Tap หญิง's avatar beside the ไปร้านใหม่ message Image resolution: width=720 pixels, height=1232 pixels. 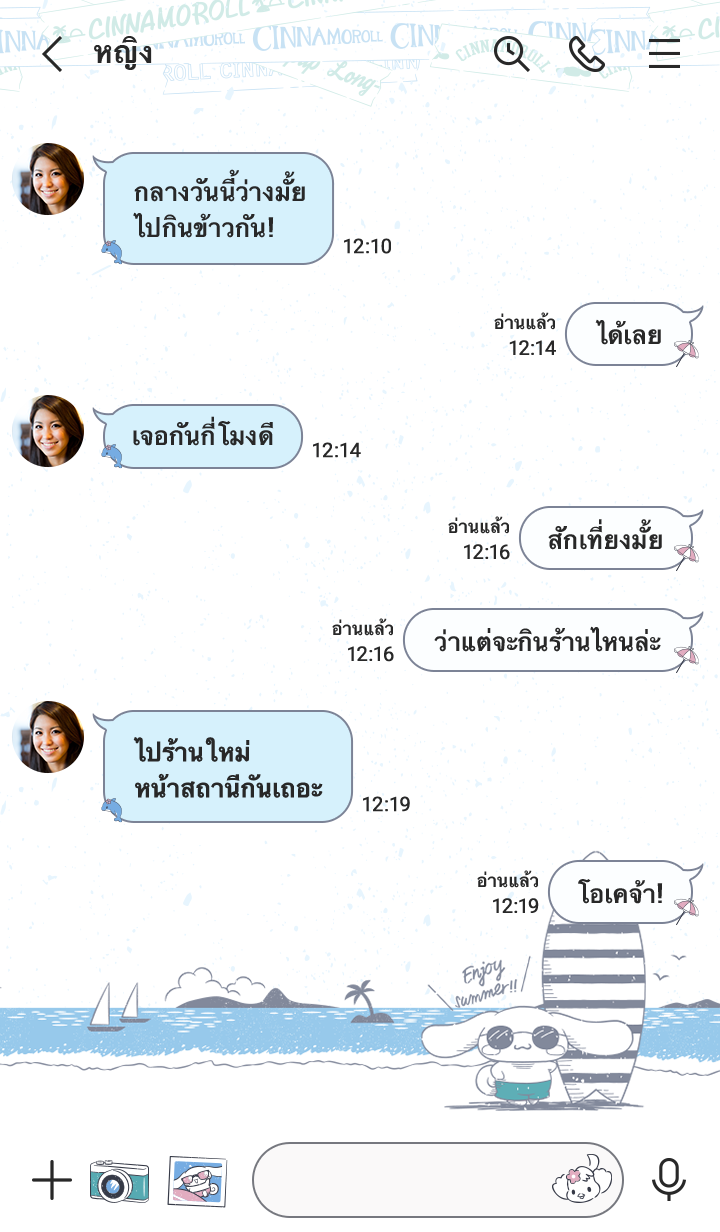tap(48, 737)
